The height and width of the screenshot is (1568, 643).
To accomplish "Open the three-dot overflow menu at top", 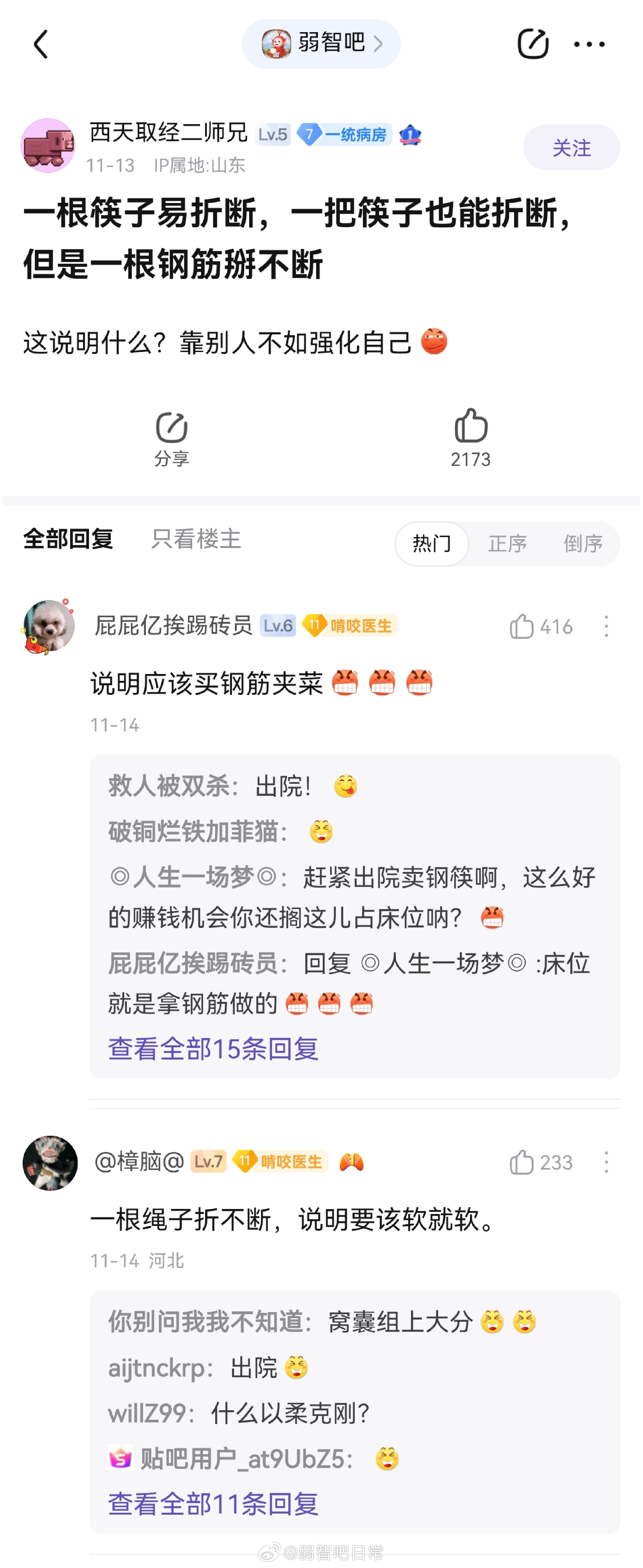I will coord(589,44).
